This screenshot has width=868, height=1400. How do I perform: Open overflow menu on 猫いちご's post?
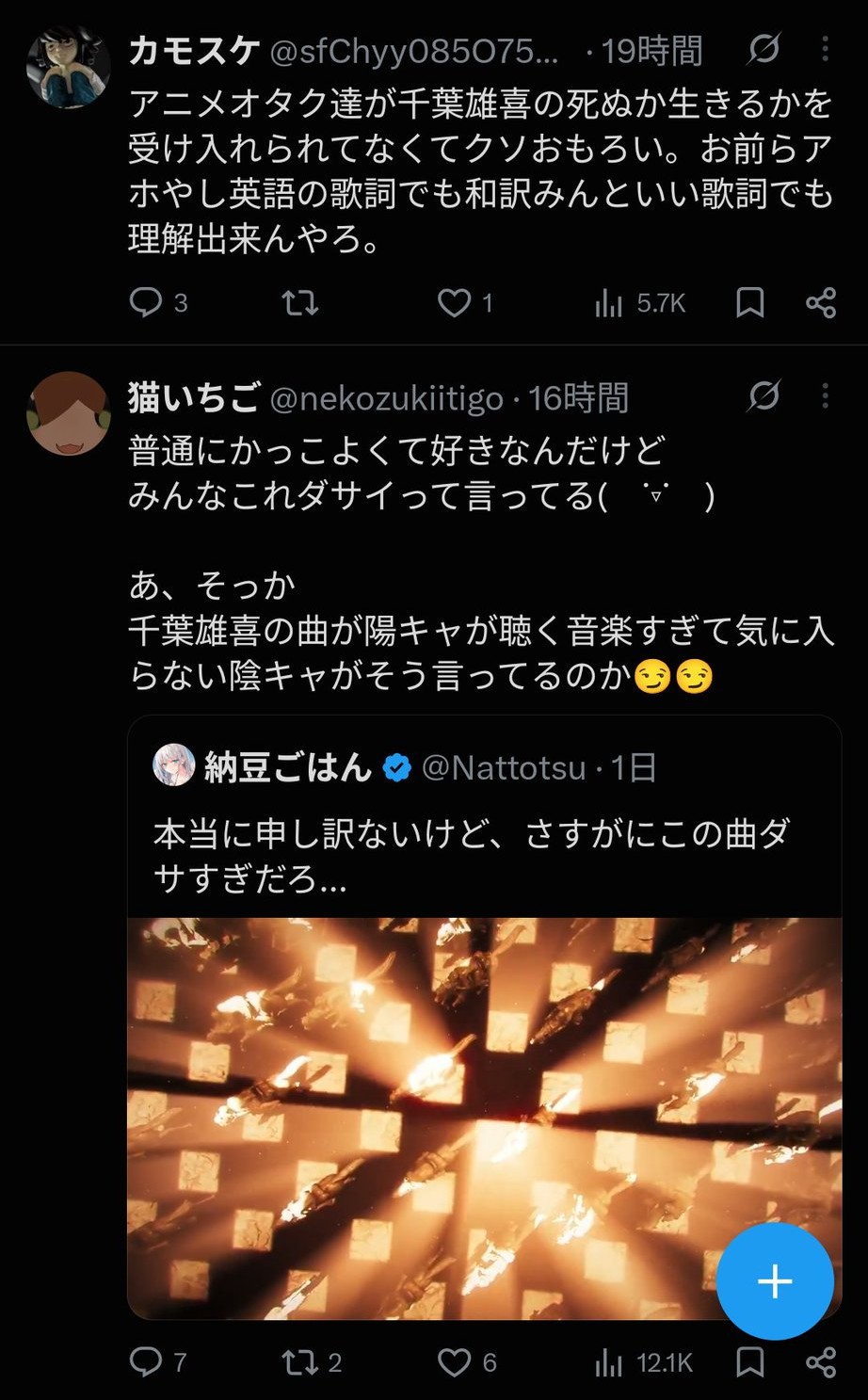tap(826, 396)
